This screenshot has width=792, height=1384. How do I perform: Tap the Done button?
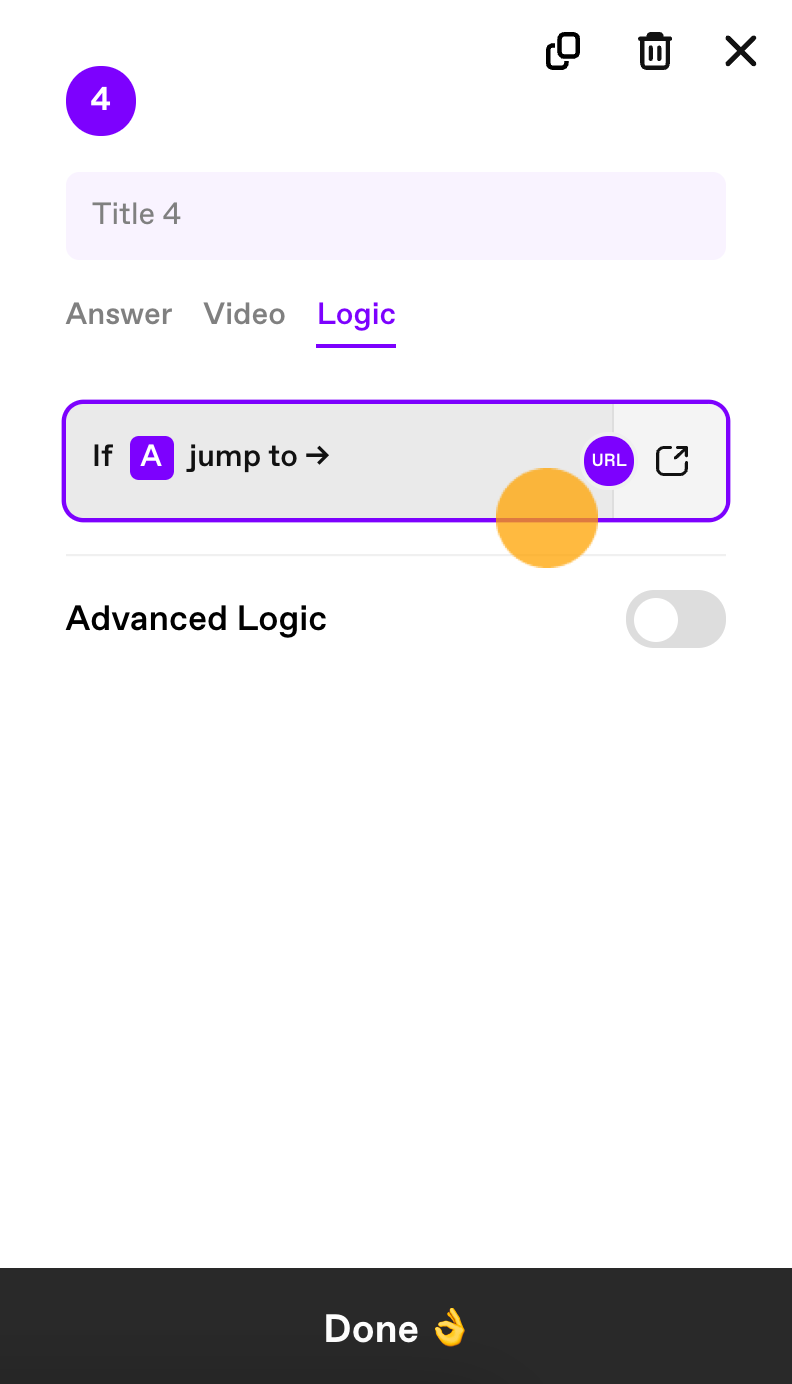pos(396,1327)
